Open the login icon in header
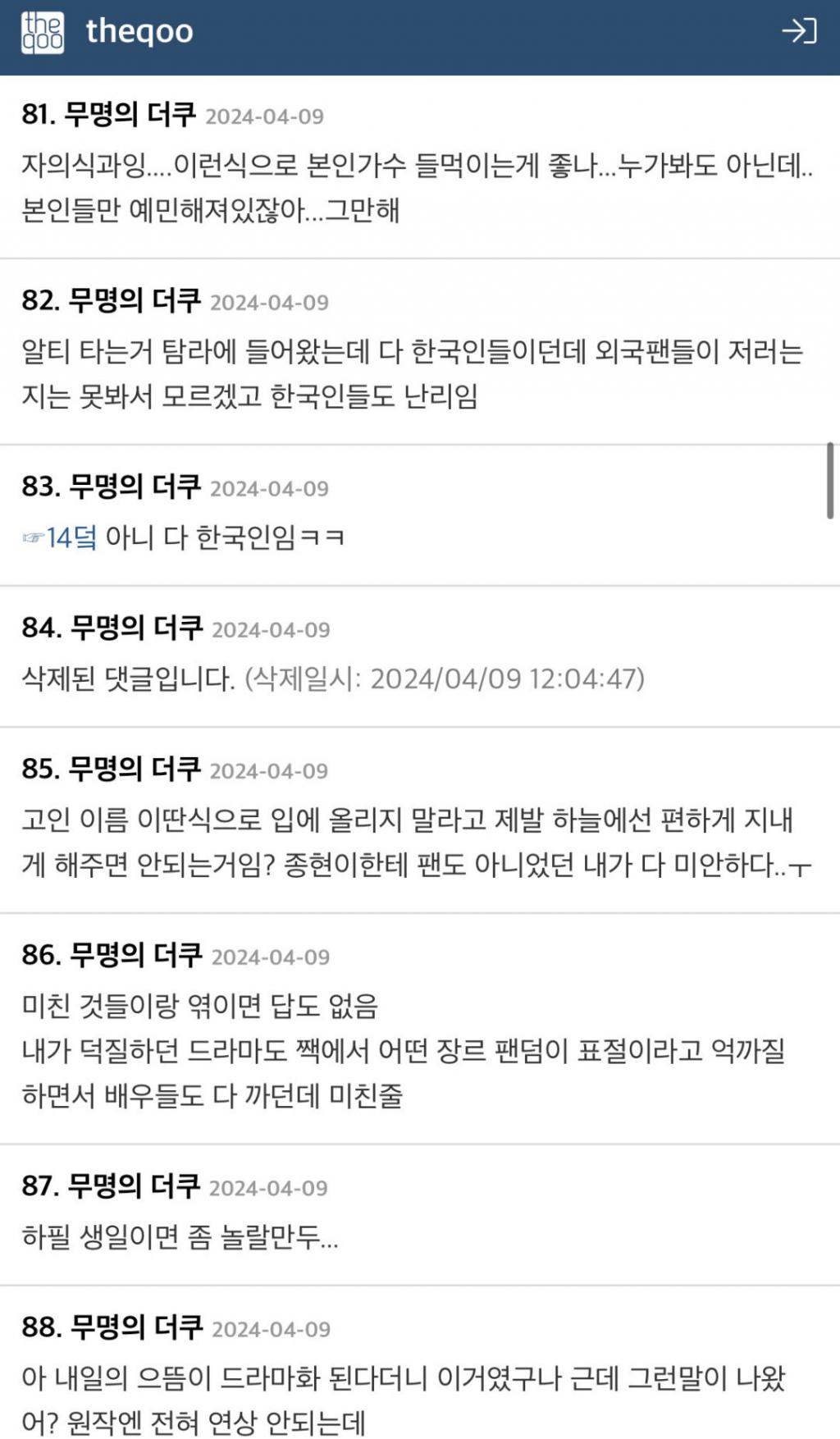840x1439 pixels. (x=798, y=31)
